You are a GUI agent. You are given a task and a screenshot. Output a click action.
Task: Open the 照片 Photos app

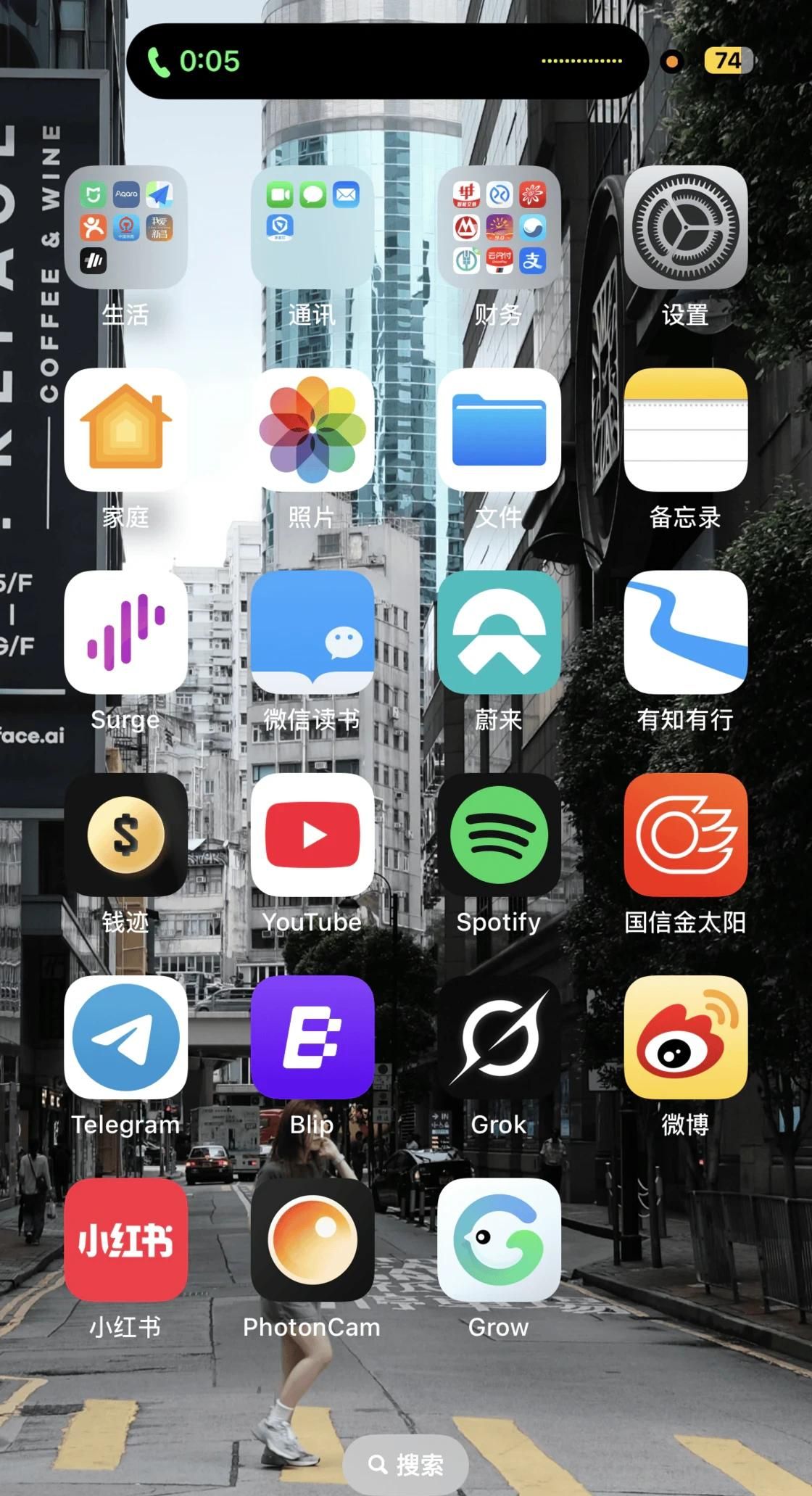(x=312, y=429)
